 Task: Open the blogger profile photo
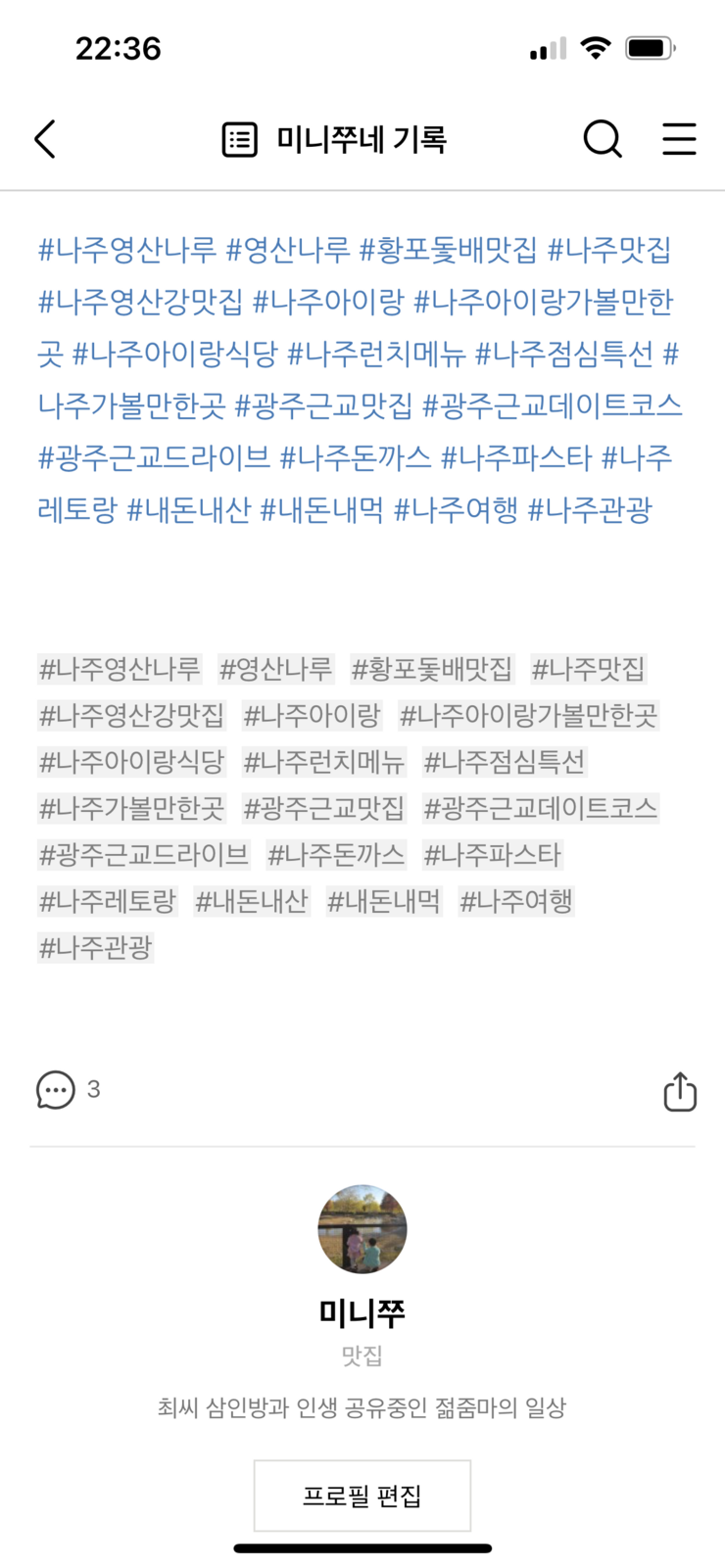[362, 1229]
